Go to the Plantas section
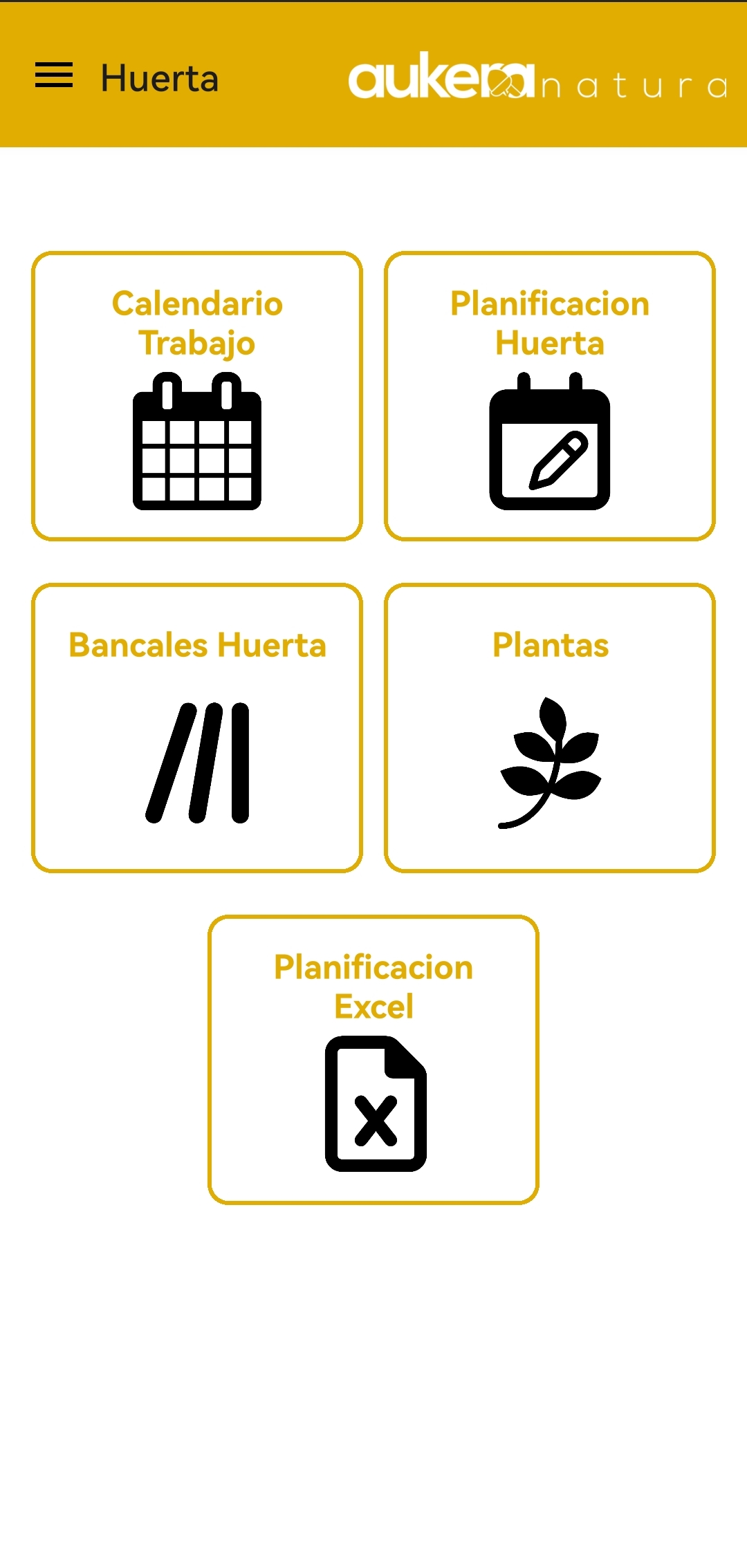The width and height of the screenshot is (747, 1568). (550, 728)
